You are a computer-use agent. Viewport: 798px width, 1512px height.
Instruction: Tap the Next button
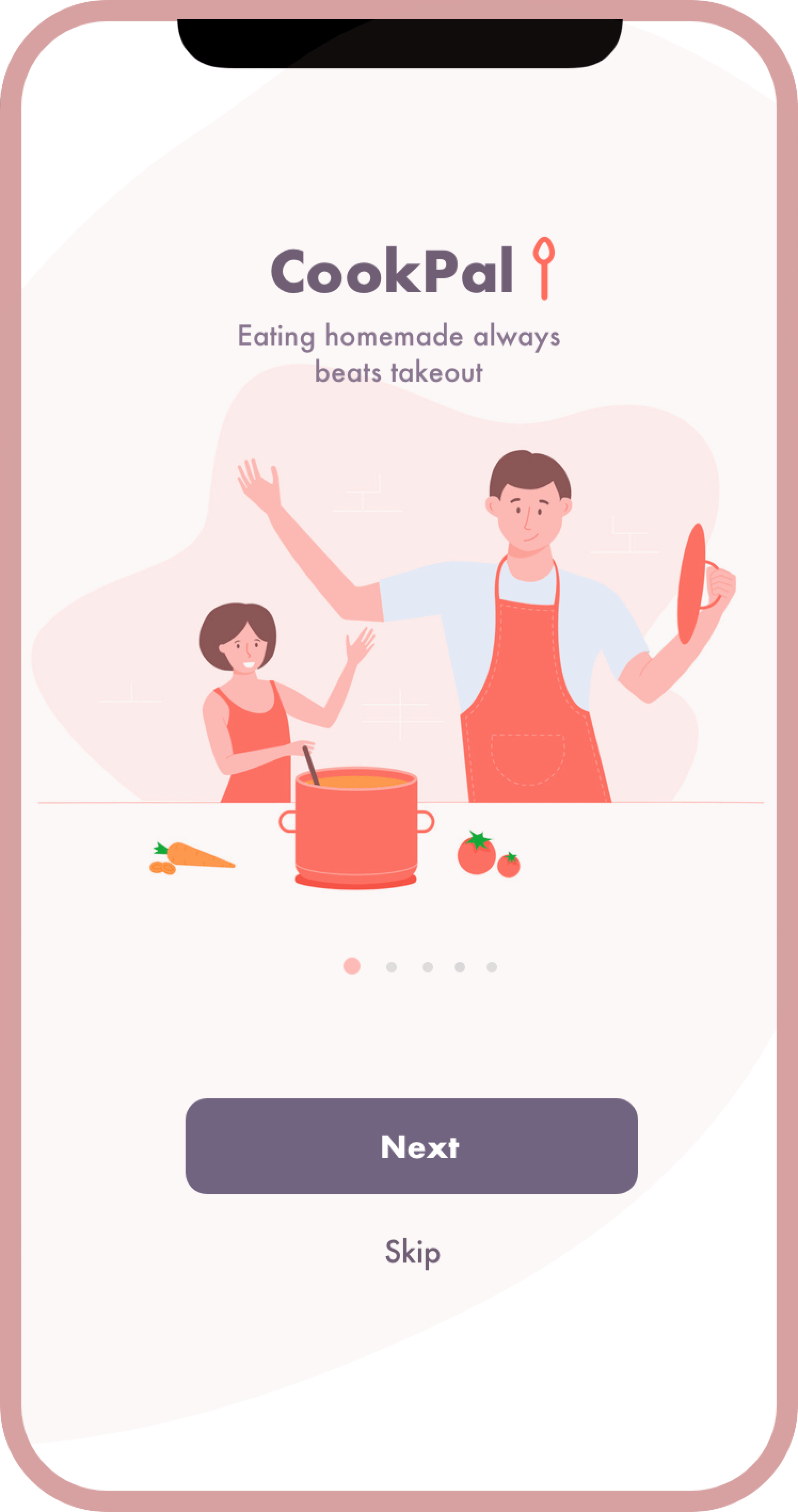pos(411,1146)
